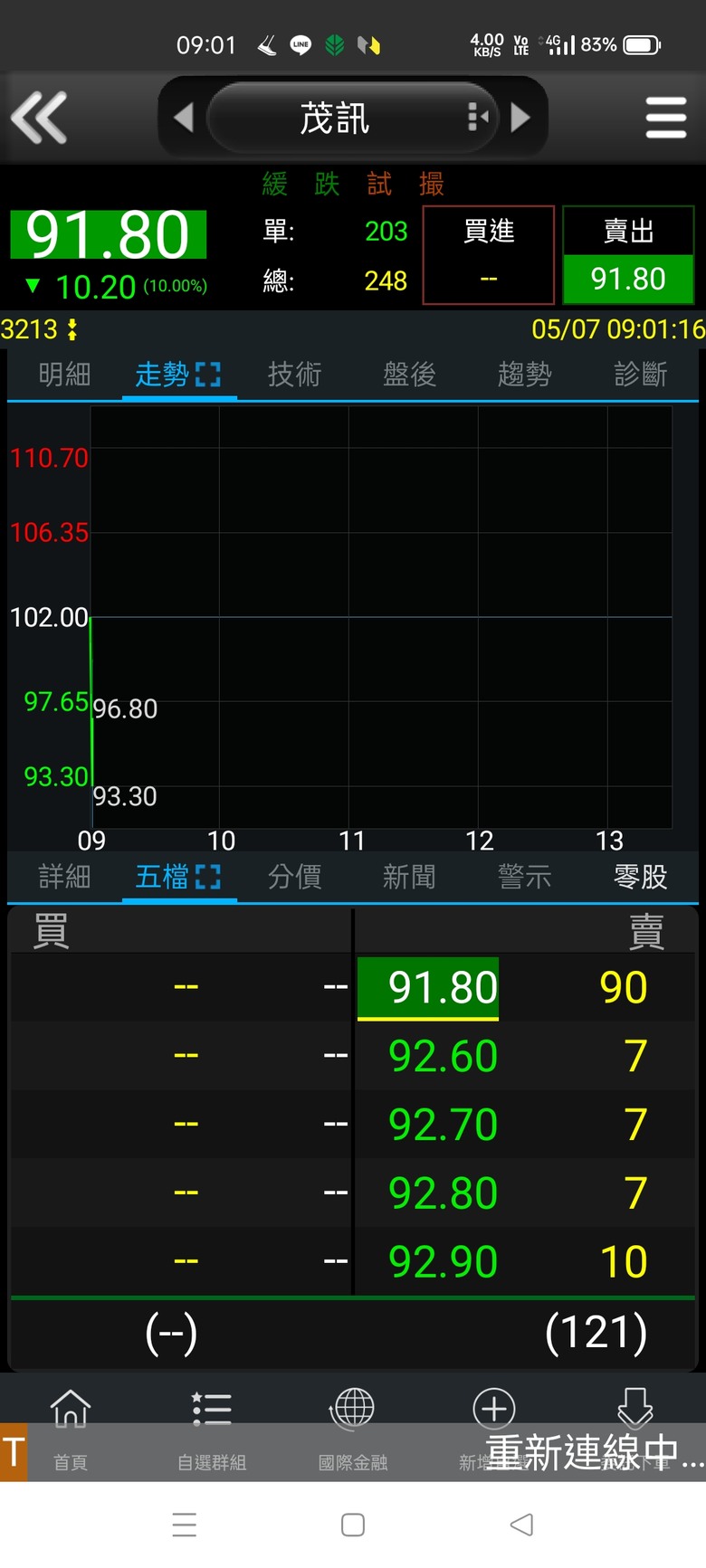This screenshot has width=706, height=1568.
Task: Tap the 買進 buy button
Action: [489, 254]
